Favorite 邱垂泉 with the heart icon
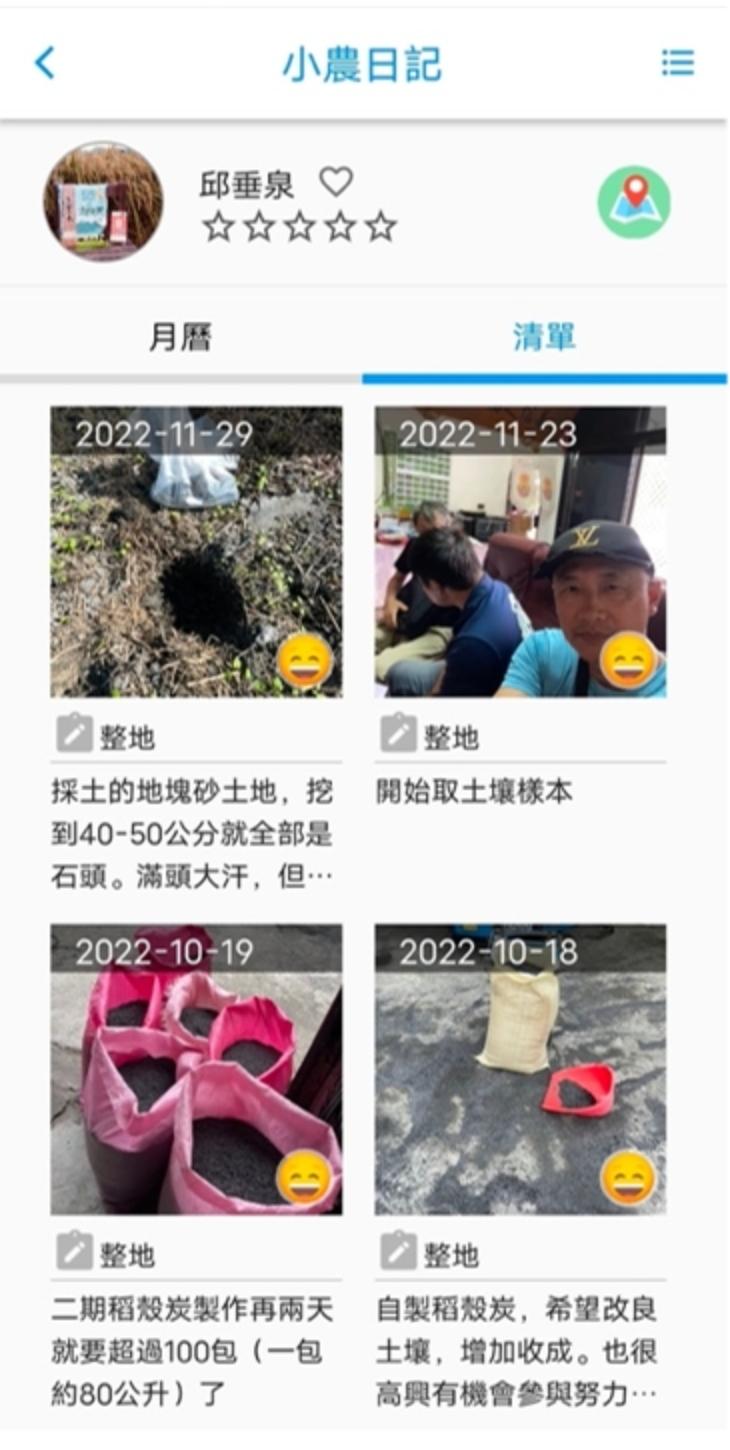Image resolution: width=730 pixels, height=1450 pixels. pos(336,181)
